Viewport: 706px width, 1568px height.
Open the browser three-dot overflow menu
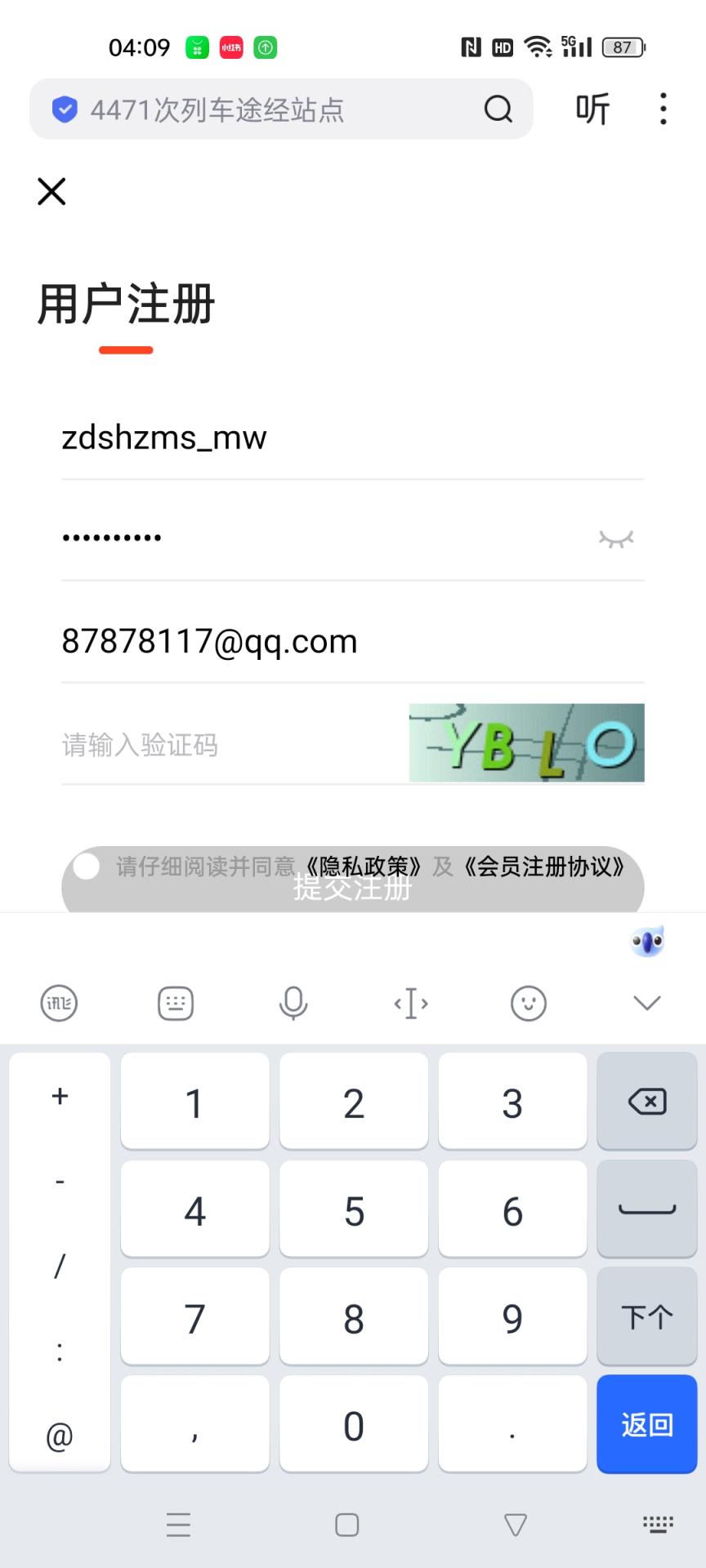coord(662,109)
